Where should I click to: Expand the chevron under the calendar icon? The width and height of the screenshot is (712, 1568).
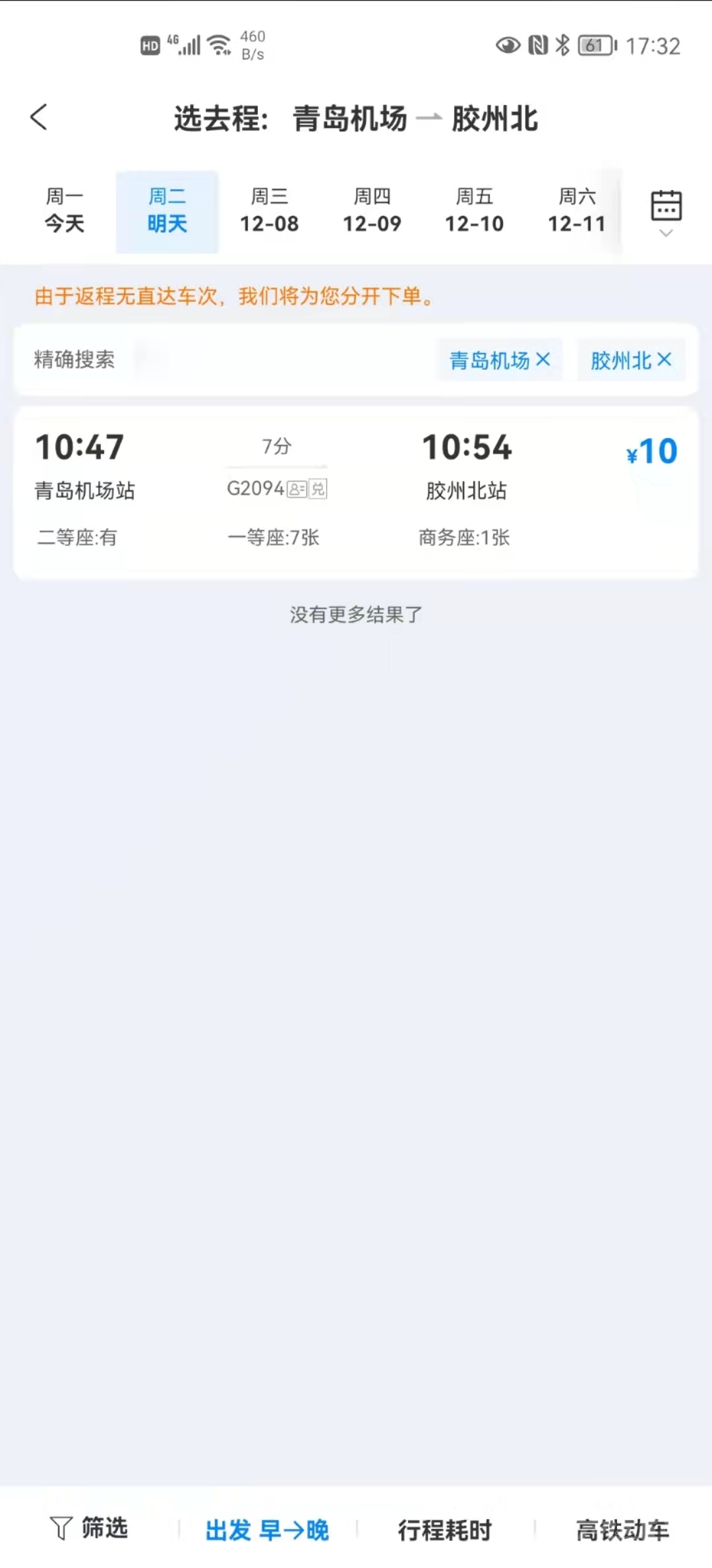click(x=667, y=234)
